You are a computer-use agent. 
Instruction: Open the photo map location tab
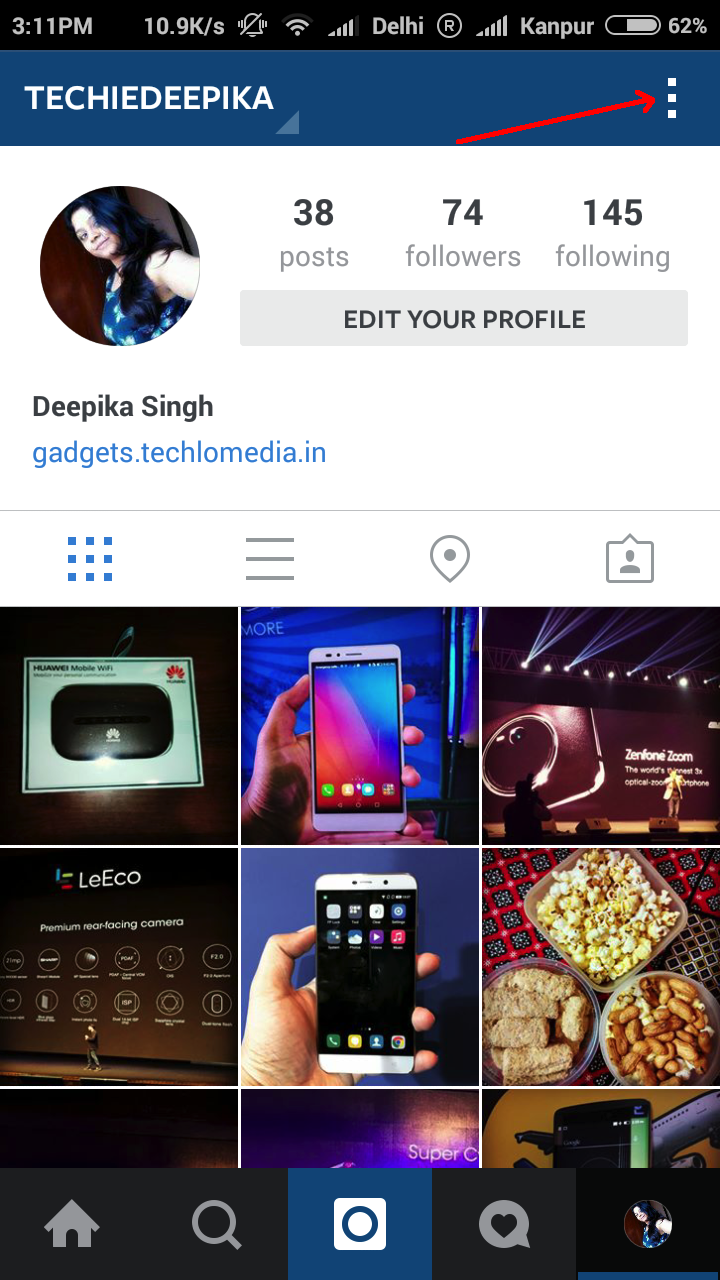point(450,559)
